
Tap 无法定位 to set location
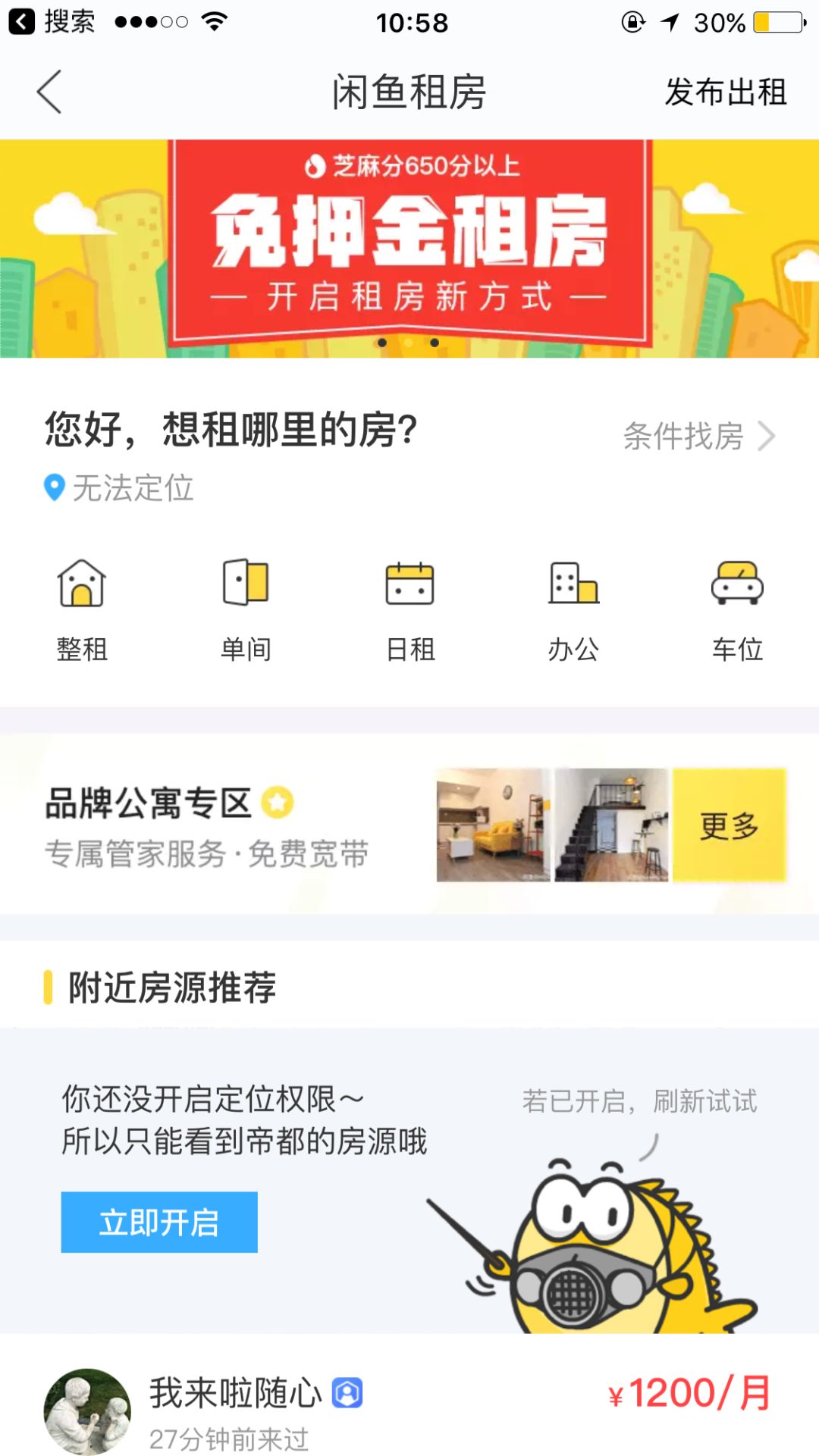pos(120,488)
